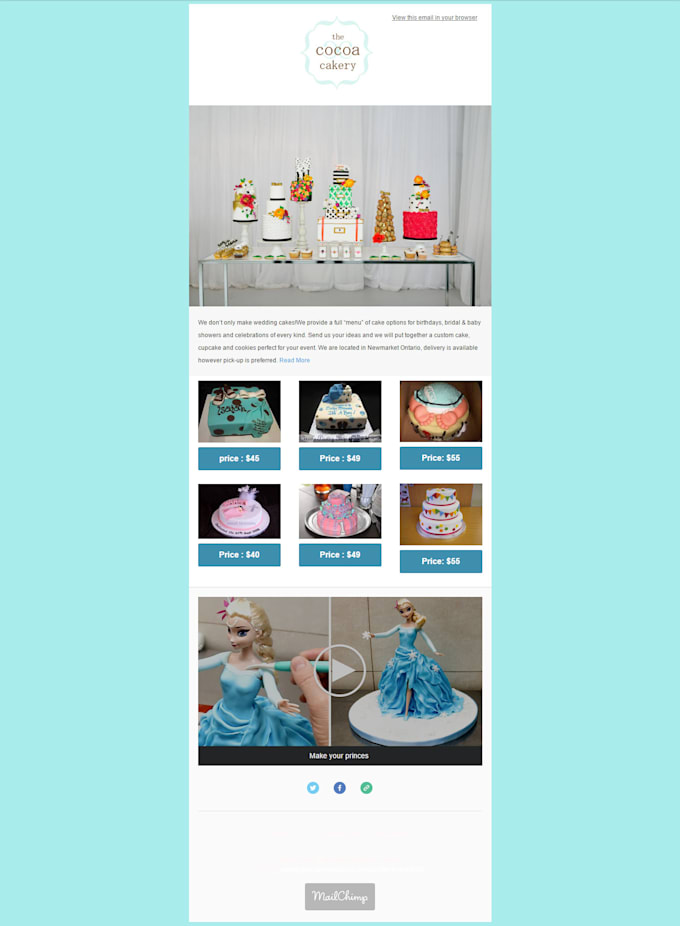
Task: Tap the Read More link
Action: [x=294, y=360]
